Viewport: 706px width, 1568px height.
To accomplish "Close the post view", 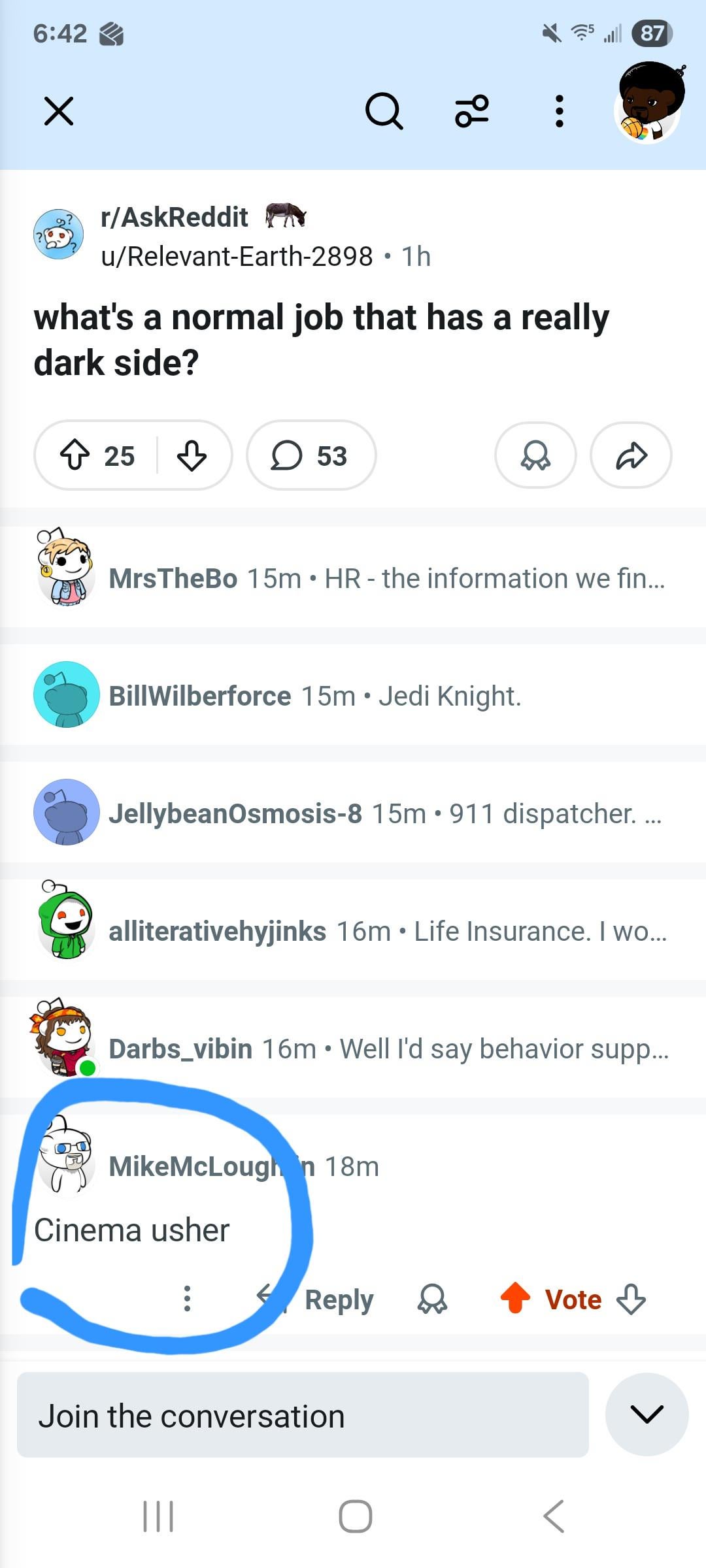I will 59,111.
